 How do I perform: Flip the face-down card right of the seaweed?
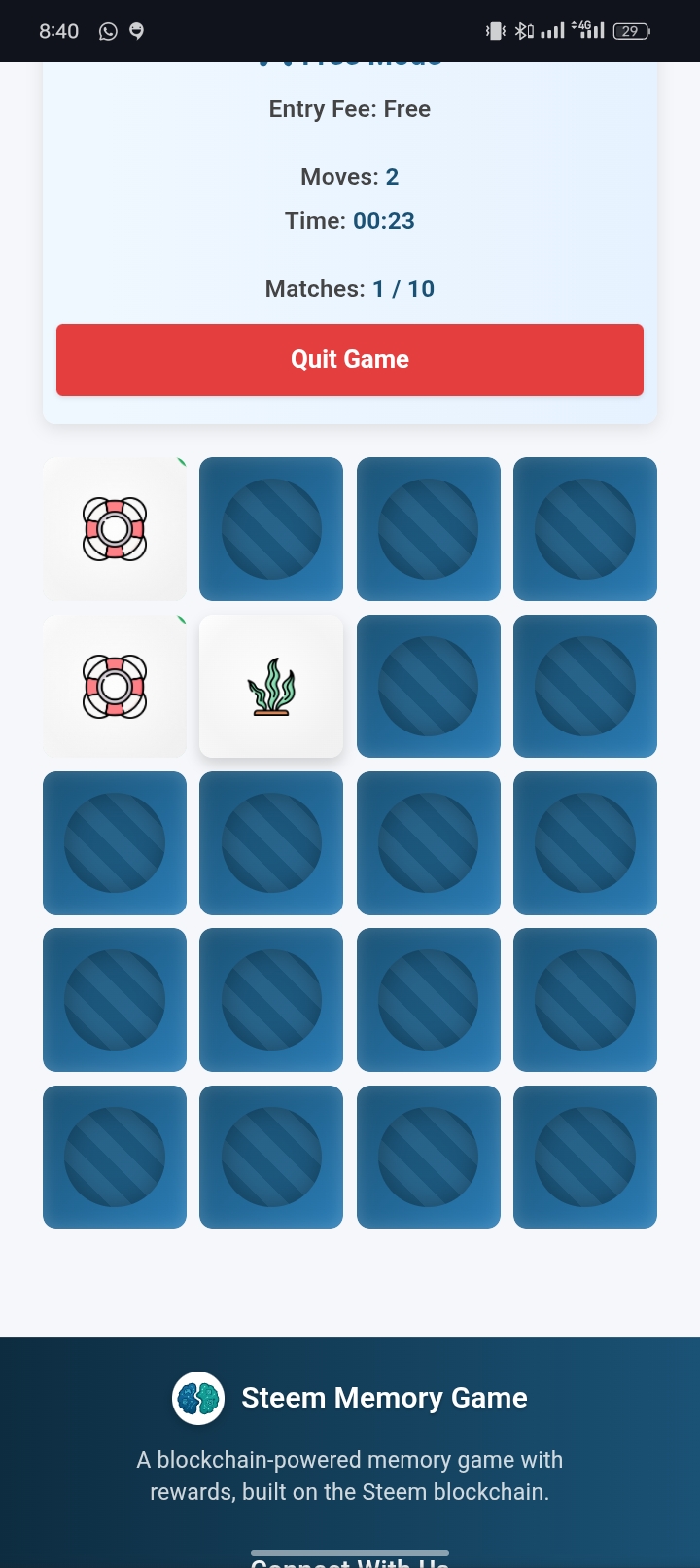[428, 686]
